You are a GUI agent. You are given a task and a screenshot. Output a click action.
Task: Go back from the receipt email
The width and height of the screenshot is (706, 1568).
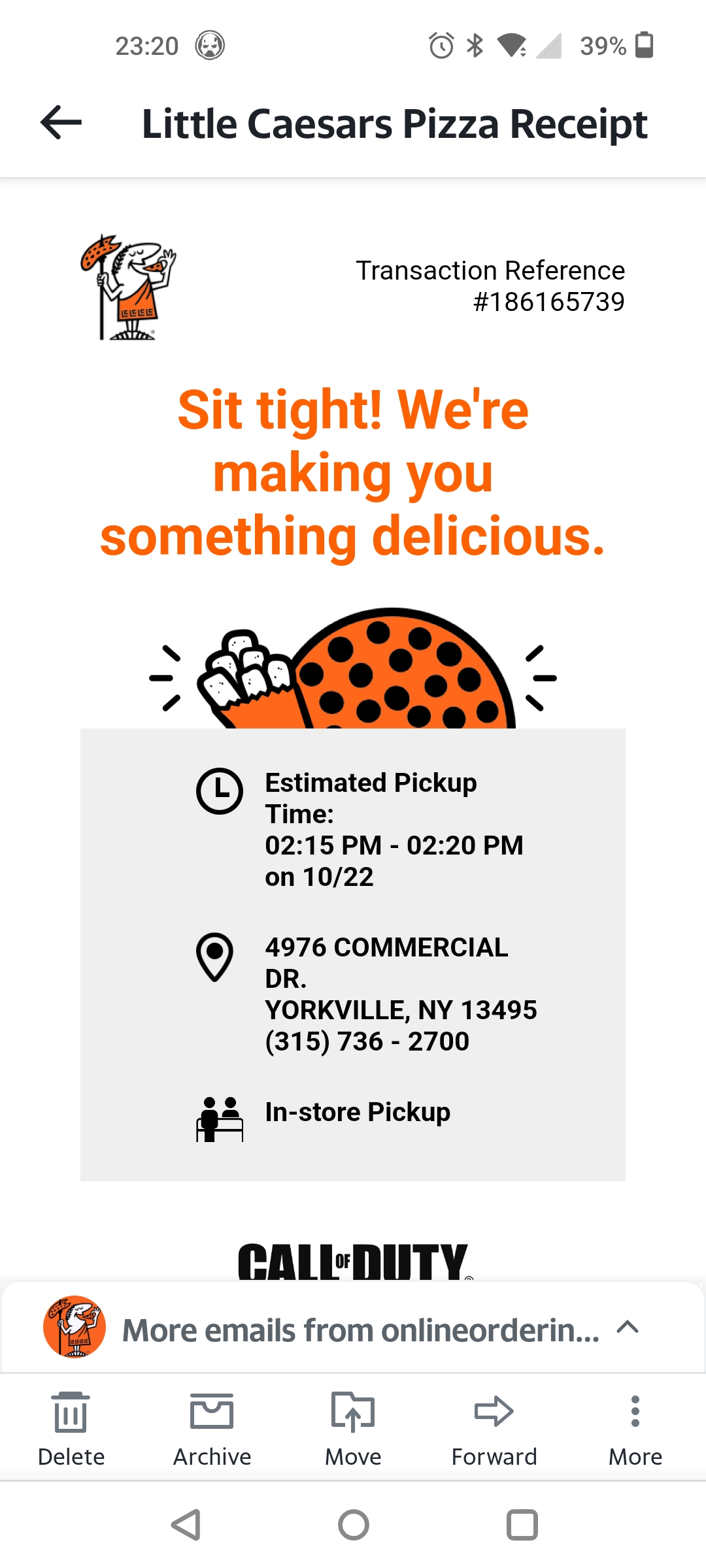(61, 122)
